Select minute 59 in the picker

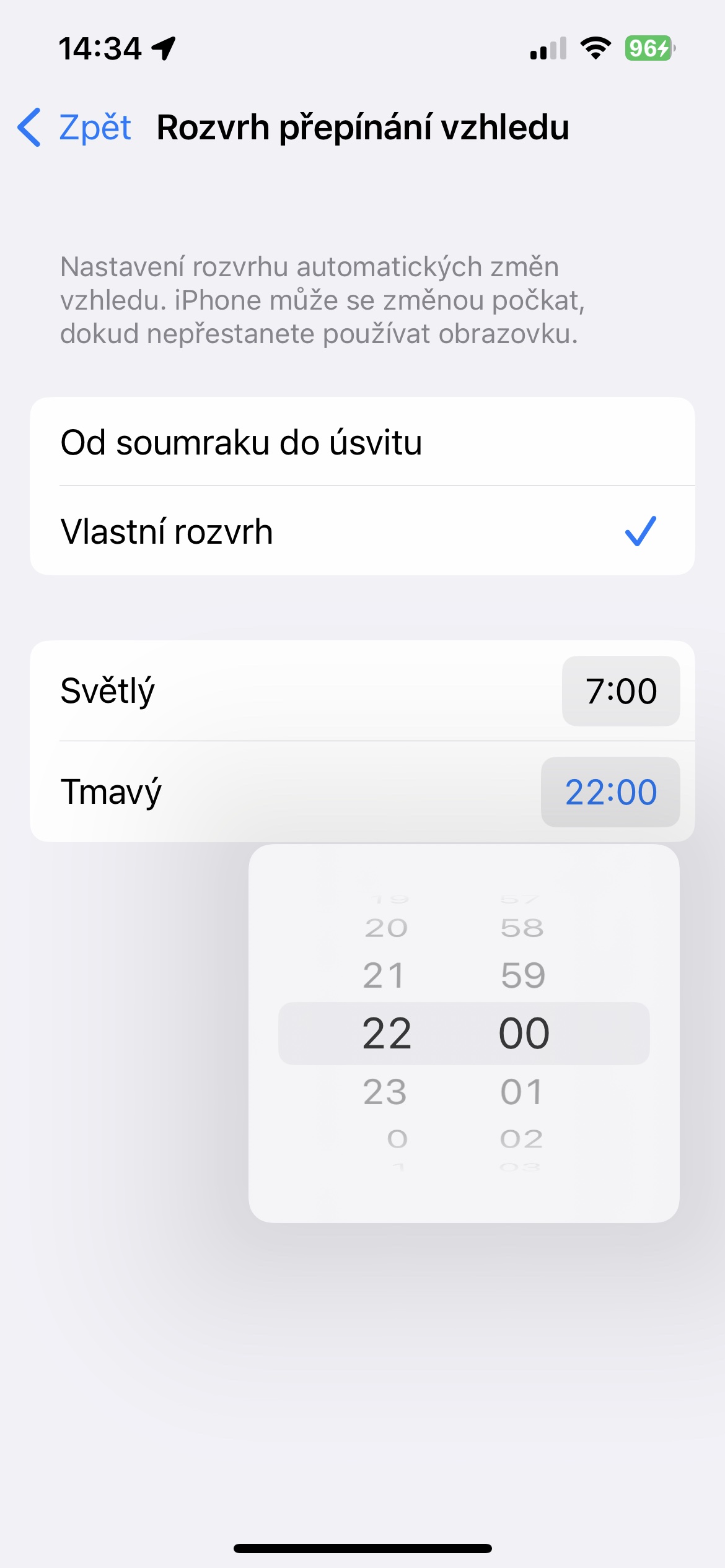pos(523,976)
